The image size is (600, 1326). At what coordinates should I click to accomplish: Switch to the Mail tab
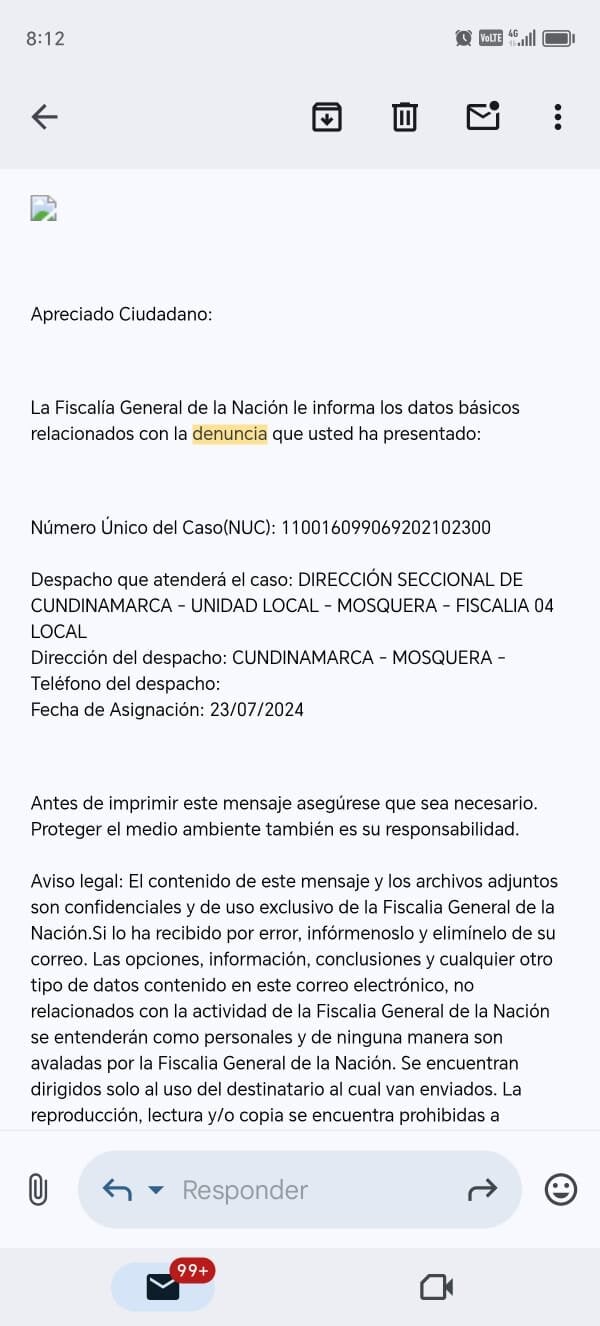tap(163, 1287)
